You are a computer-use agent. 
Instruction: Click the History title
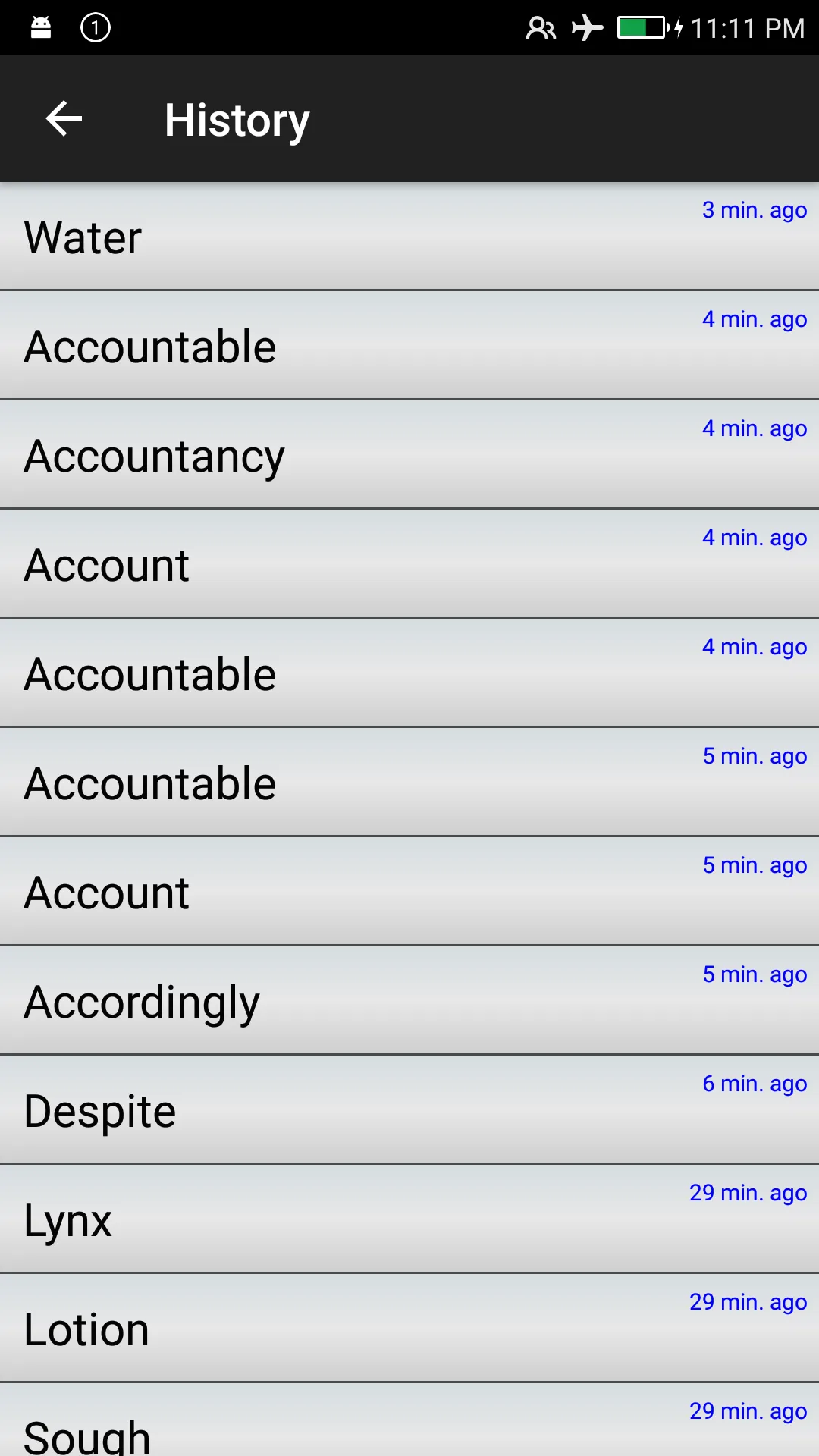click(x=237, y=119)
